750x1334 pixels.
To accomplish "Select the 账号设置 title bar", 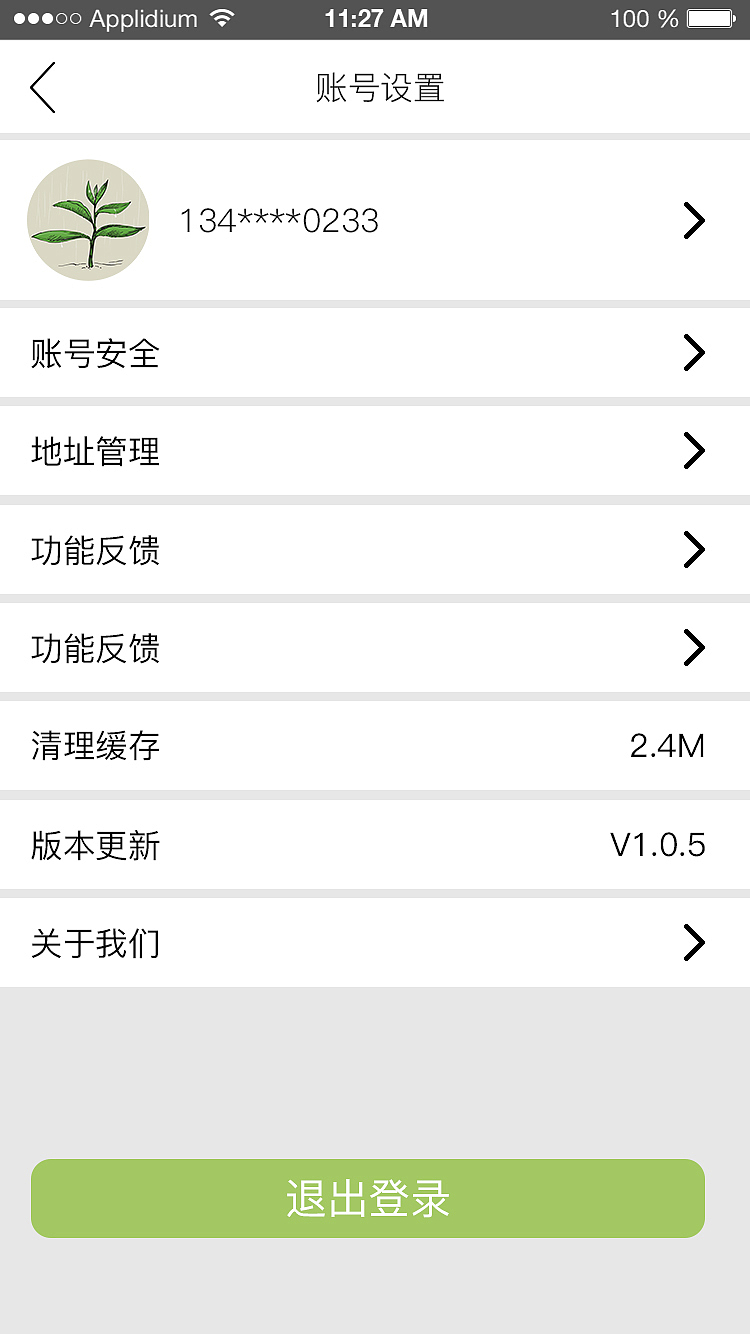I will click(380, 88).
